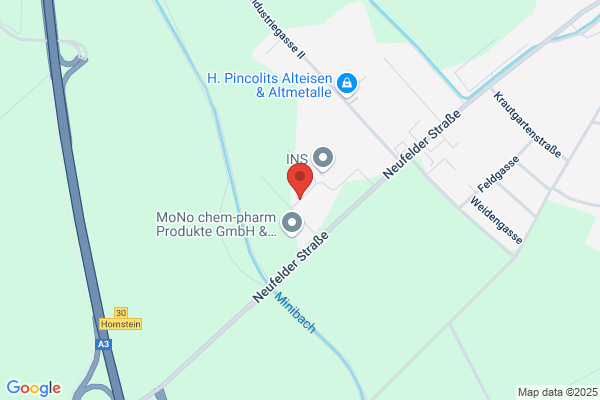Tap the red location pin

[300, 181]
